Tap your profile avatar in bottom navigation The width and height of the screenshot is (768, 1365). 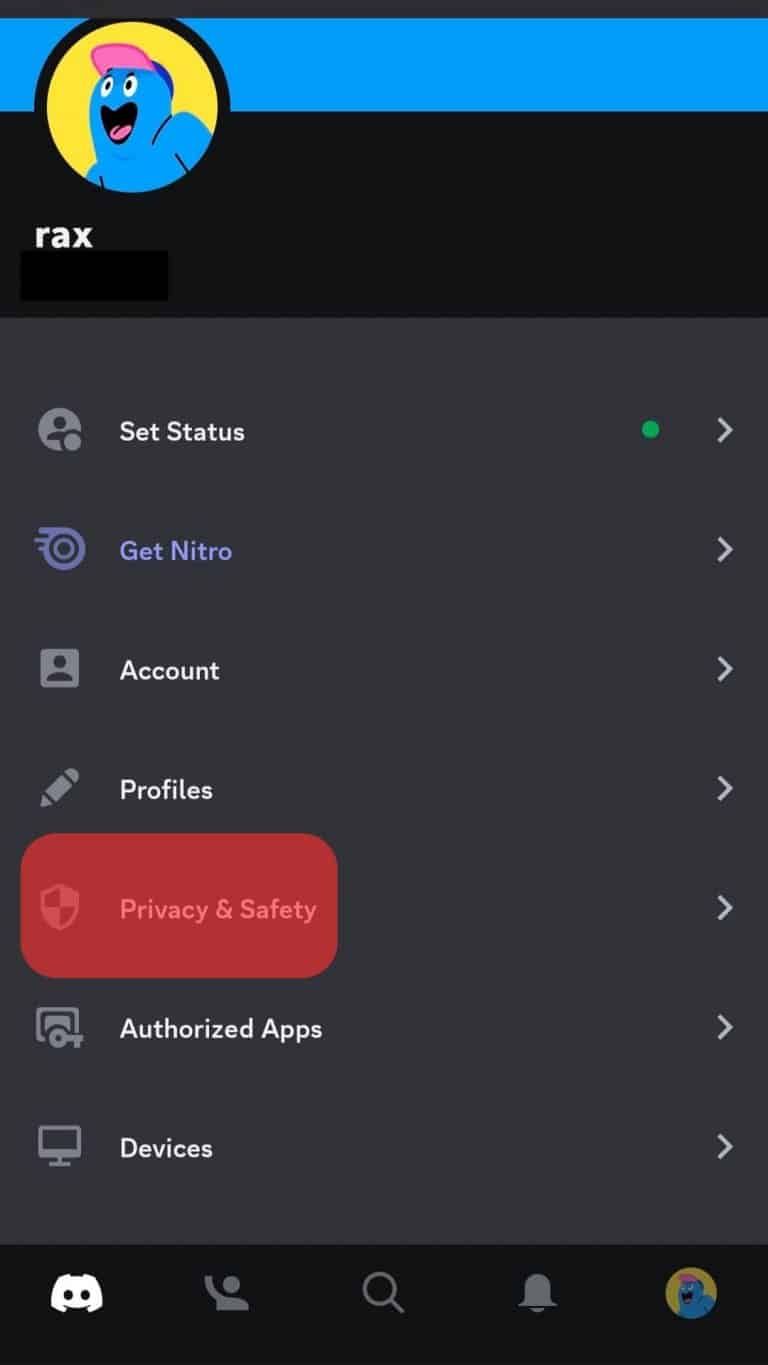[691, 1293]
